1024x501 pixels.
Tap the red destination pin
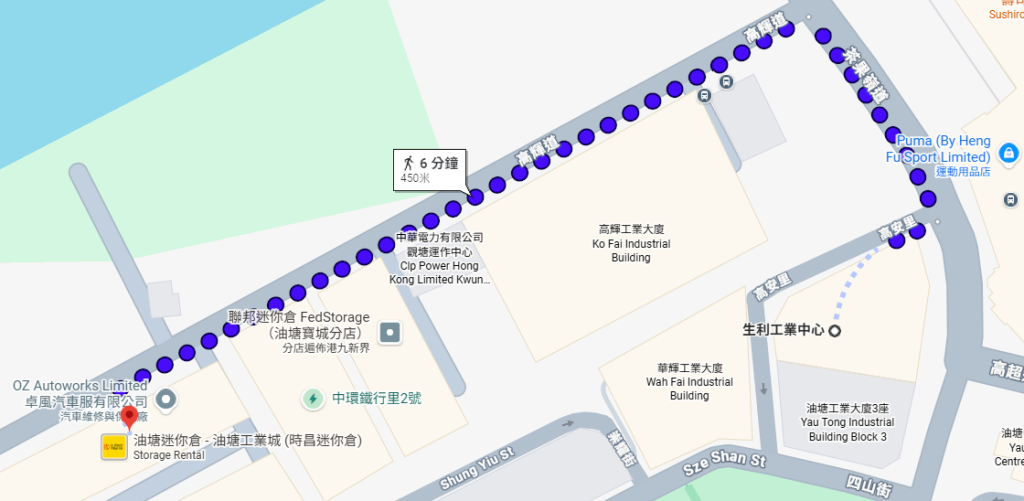130,416
